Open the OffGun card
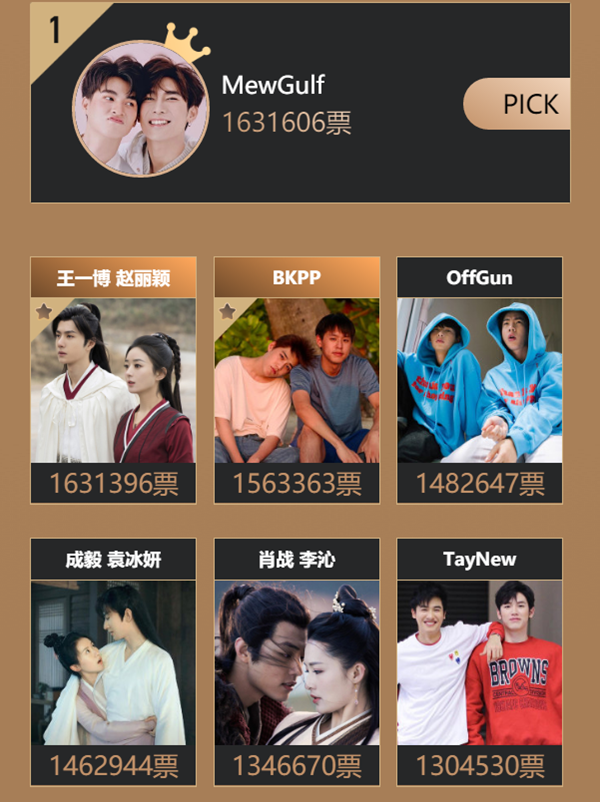 [479, 380]
